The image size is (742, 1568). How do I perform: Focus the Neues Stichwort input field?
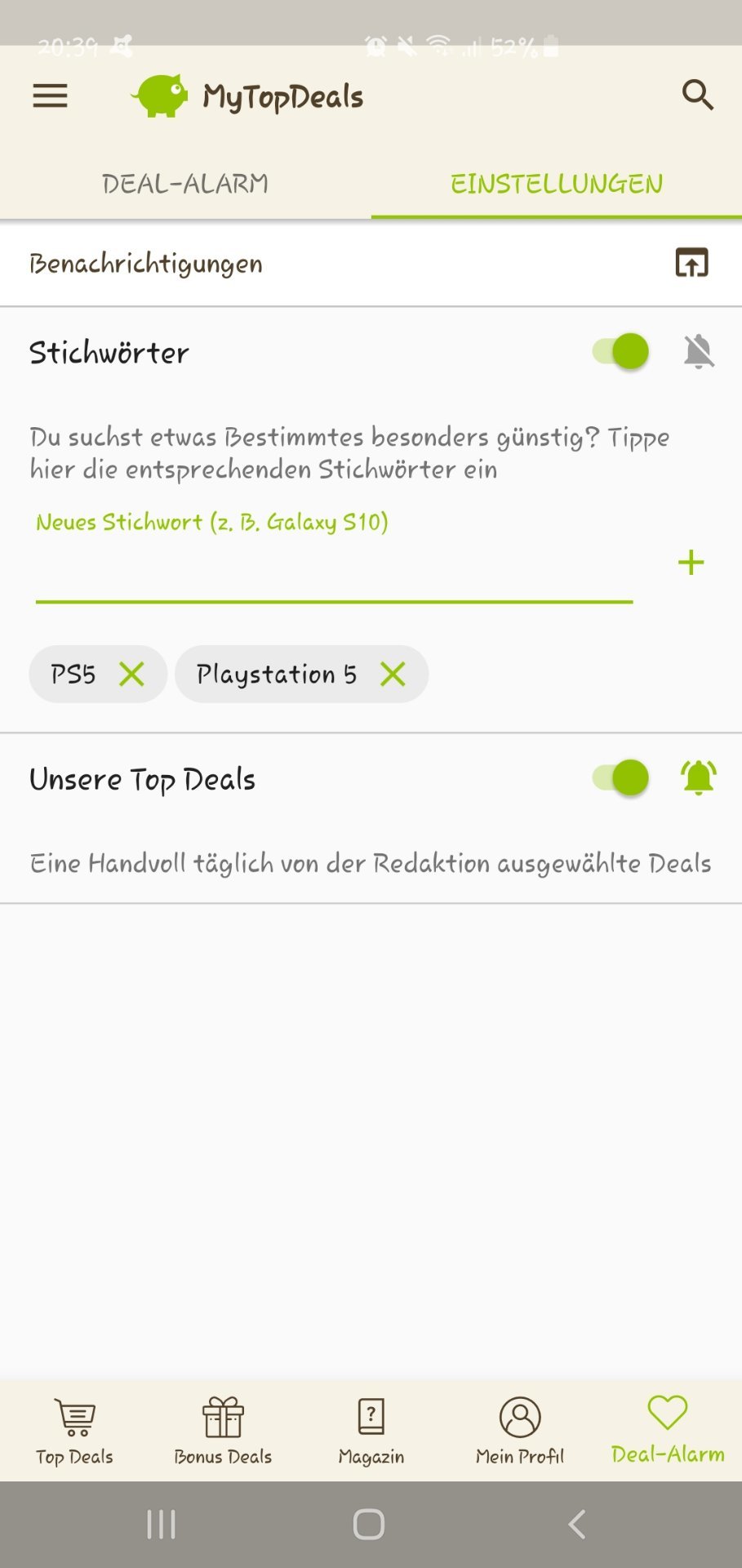coord(334,563)
